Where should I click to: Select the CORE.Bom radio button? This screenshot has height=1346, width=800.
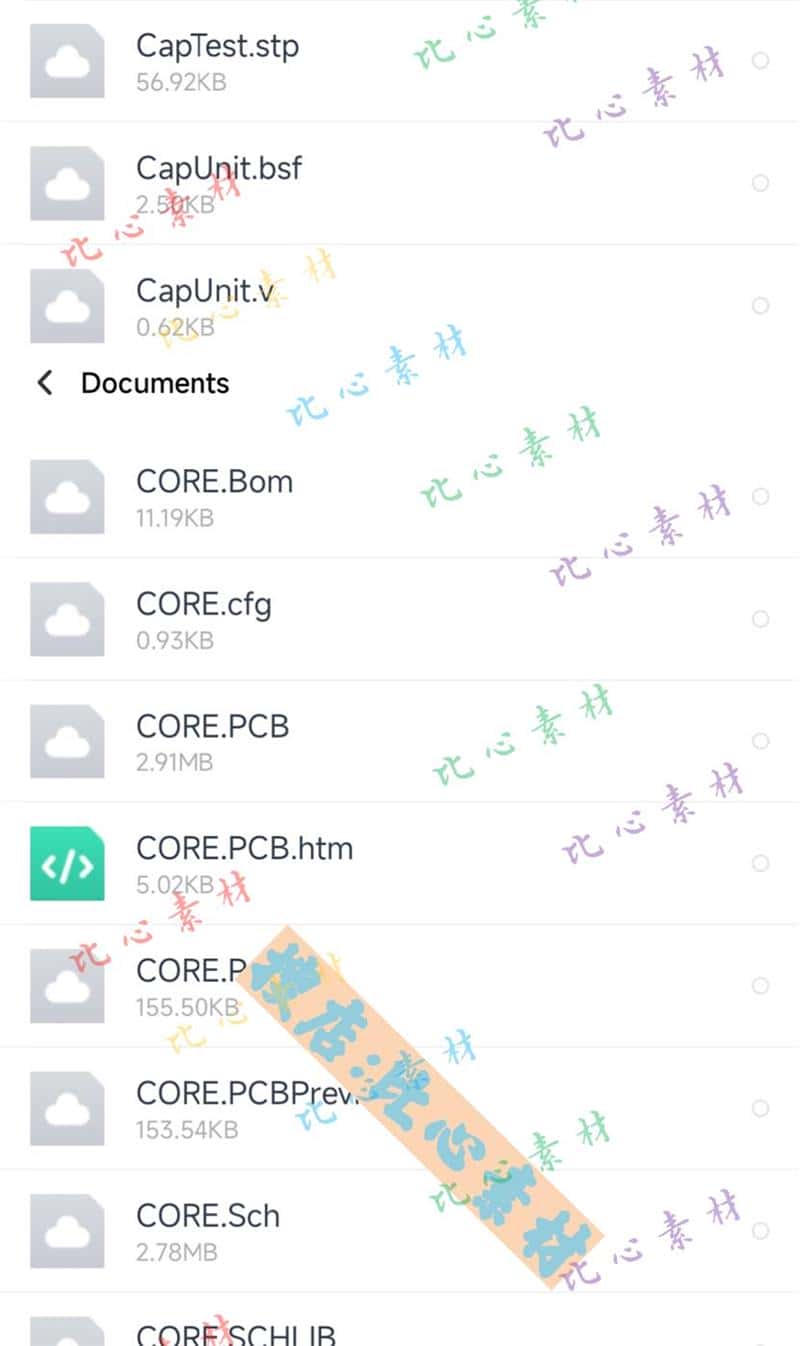760,497
